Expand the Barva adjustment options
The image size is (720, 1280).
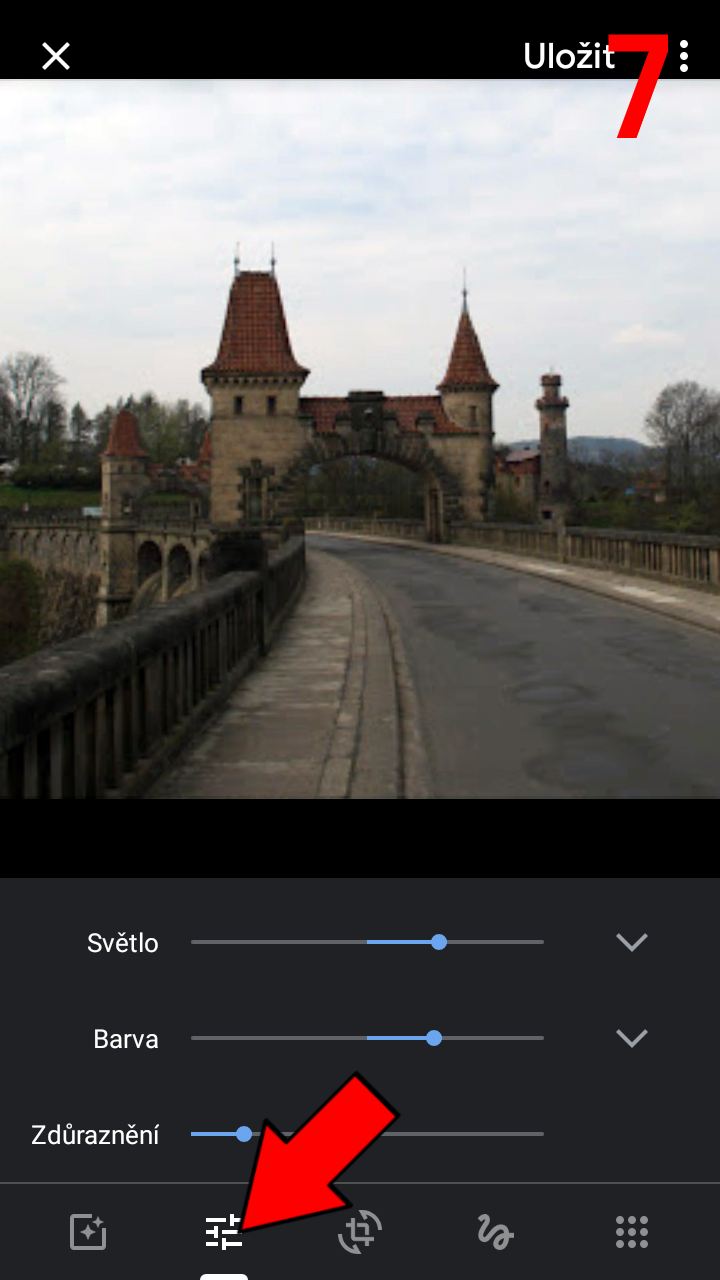(x=631, y=1038)
